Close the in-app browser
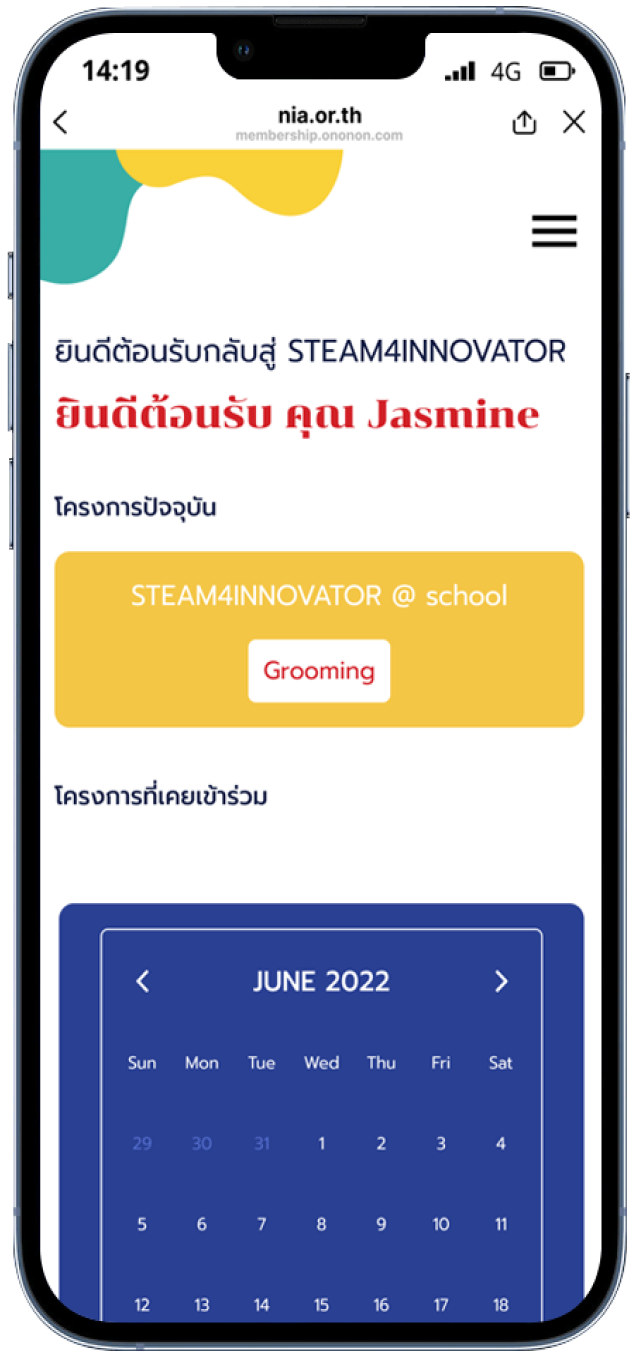The image size is (643, 1357). [x=574, y=122]
